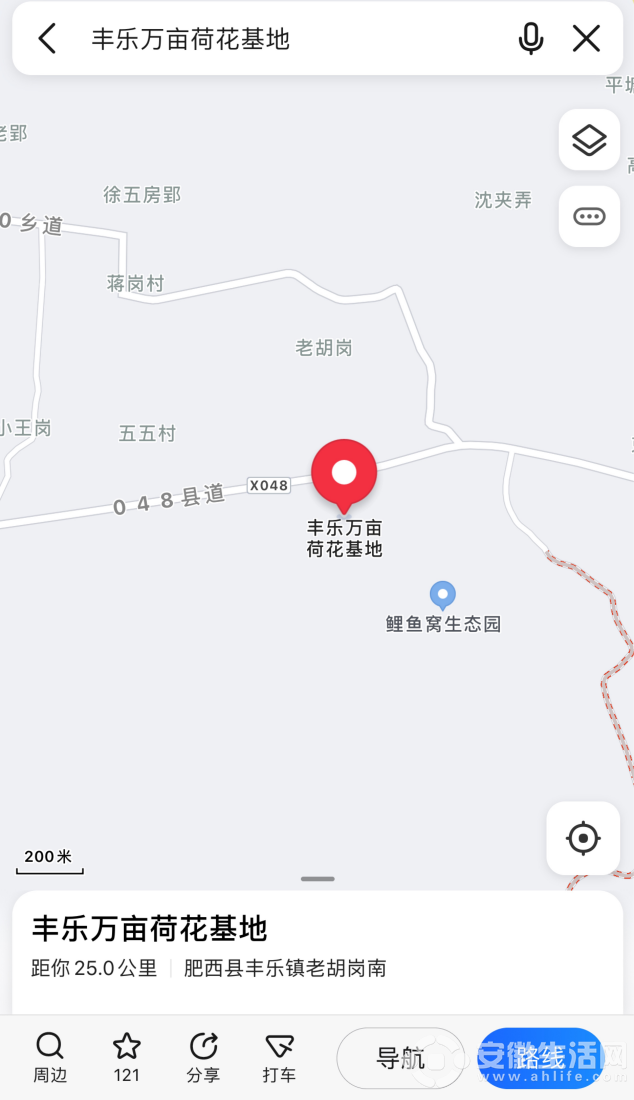Hail a ride with 打车

[279, 1057]
